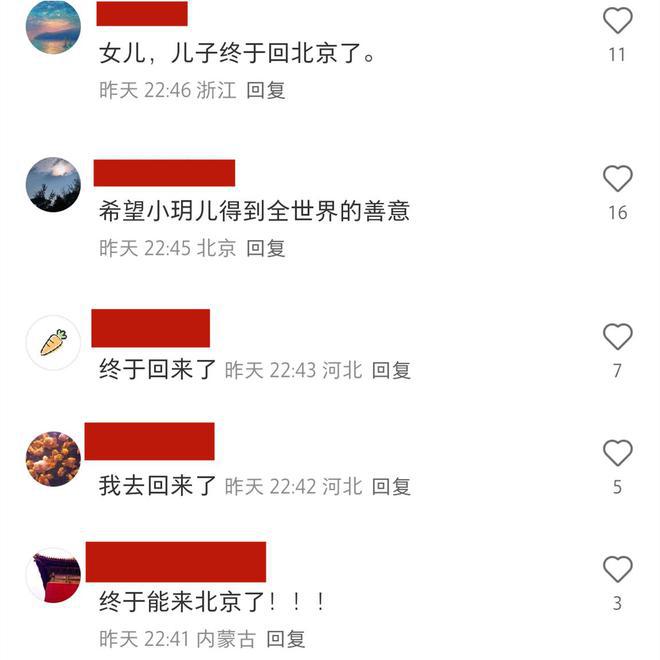Reply to the comment '希望小玥儿得到全世界的善意'
Screen dimensions: 660x660
(266, 248)
